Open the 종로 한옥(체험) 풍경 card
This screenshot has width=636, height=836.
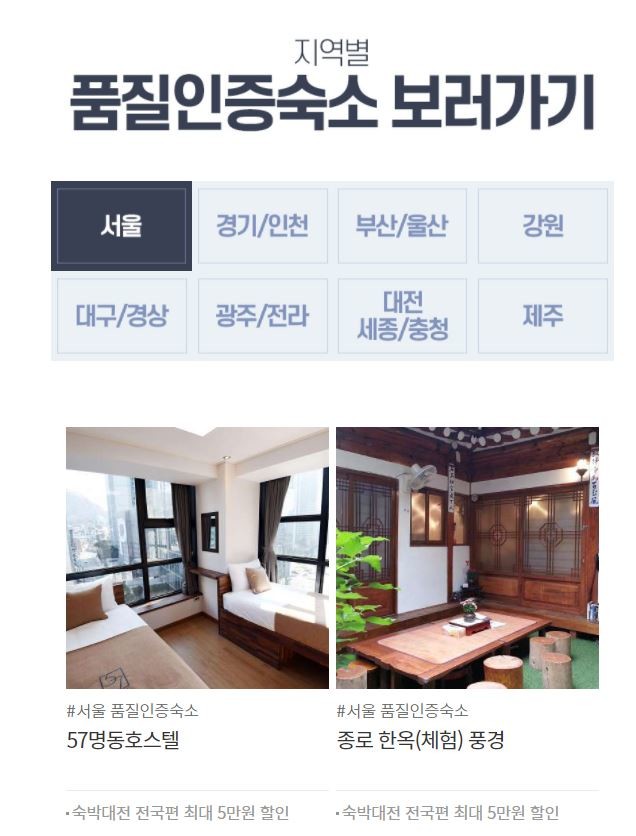tap(467, 558)
